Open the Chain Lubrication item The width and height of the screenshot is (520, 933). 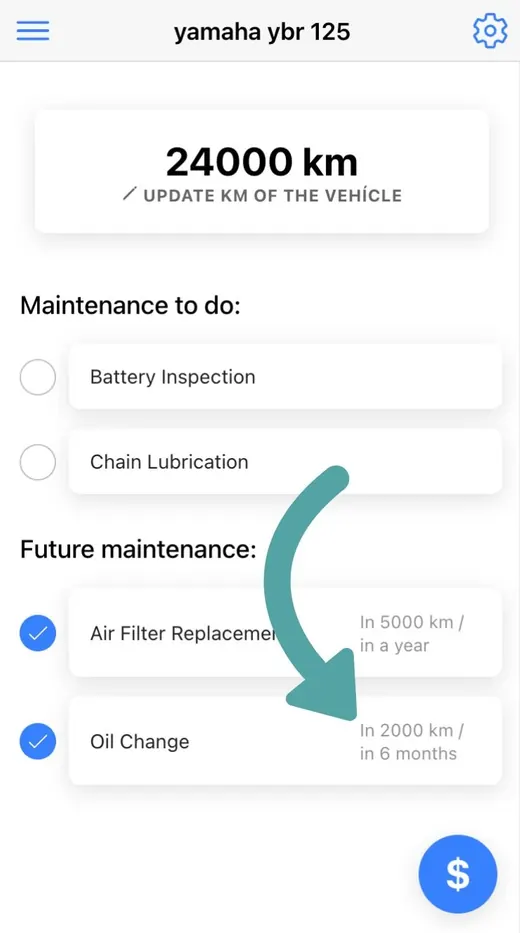click(x=285, y=461)
